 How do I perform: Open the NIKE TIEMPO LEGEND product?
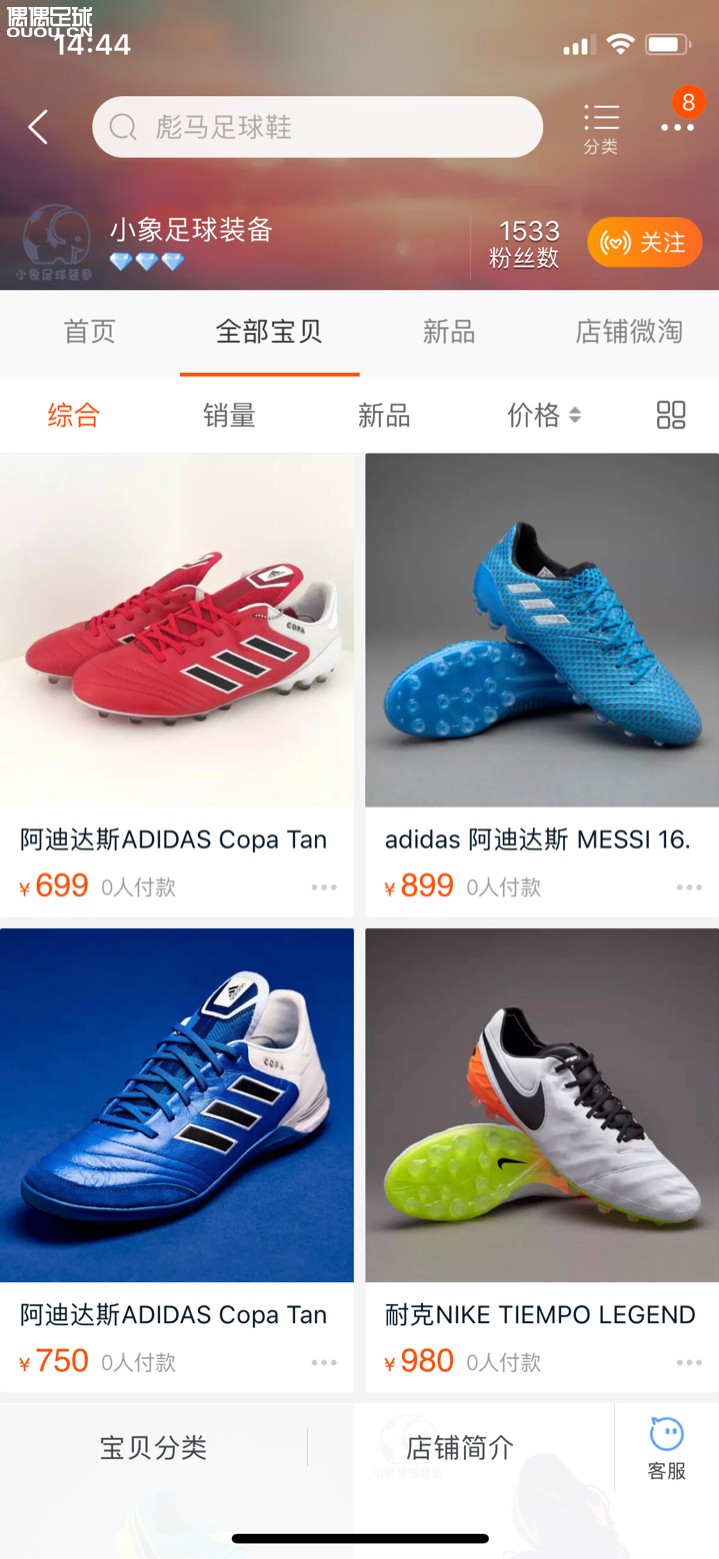coord(541,1105)
